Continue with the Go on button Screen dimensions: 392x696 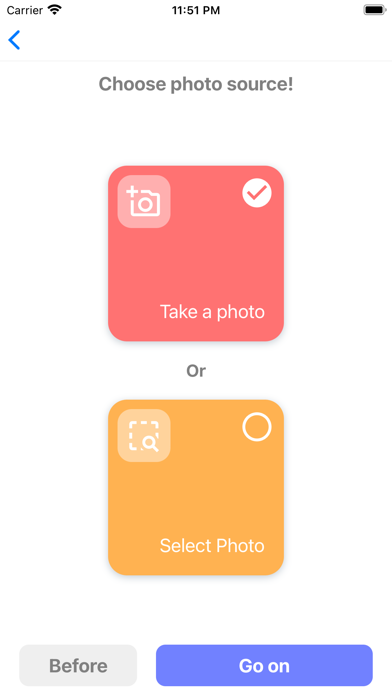point(264,665)
